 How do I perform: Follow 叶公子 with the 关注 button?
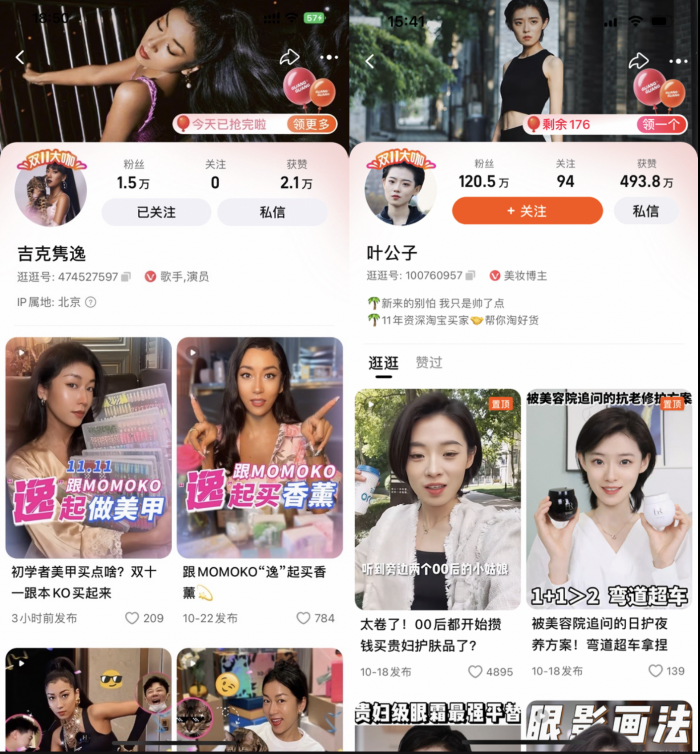tap(527, 211)
